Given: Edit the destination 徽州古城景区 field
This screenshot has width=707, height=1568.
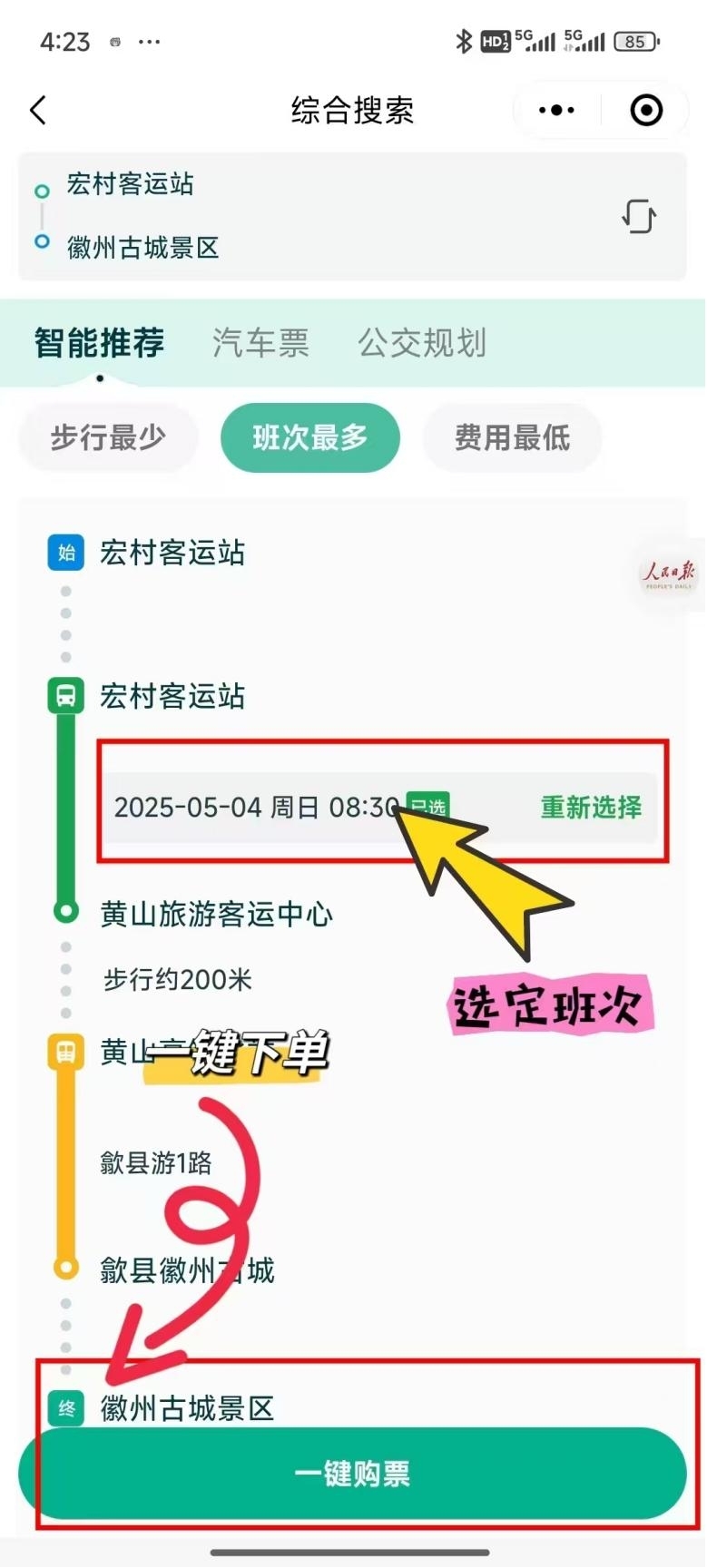Looking at the screenshot, I should point(142,248).
